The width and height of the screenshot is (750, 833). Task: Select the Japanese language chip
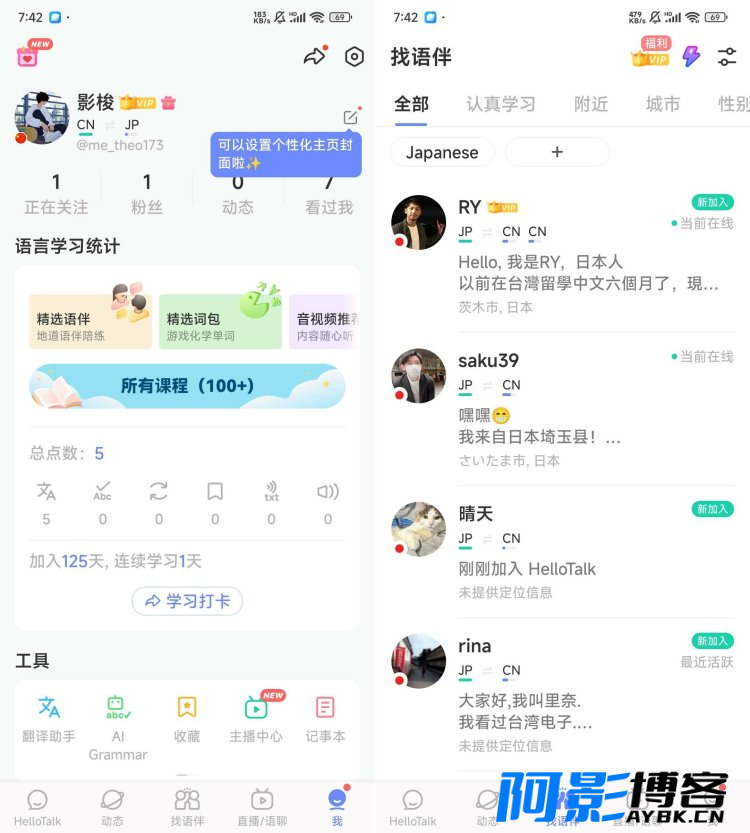pyautogui.click(x=442, y=152)
